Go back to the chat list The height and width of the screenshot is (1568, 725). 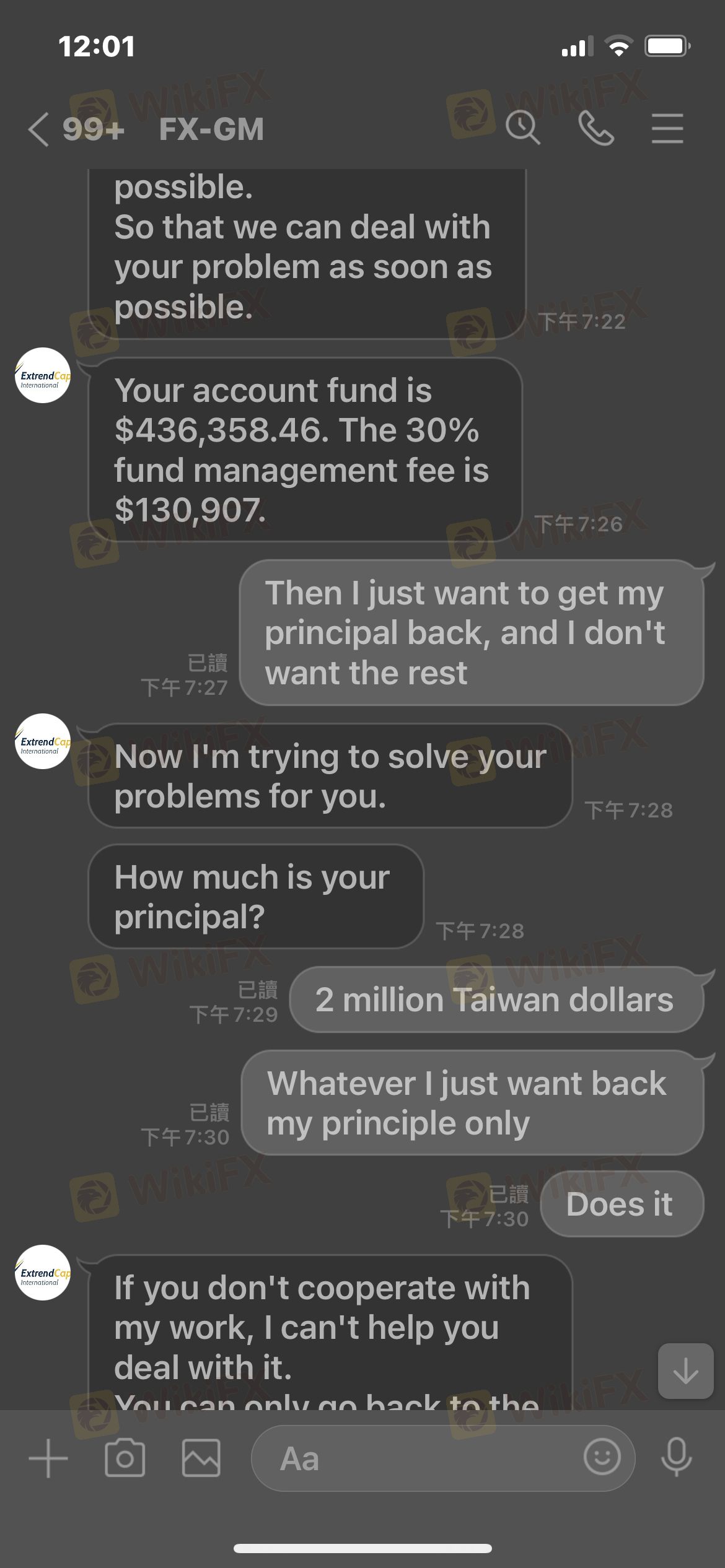[38, 129]
